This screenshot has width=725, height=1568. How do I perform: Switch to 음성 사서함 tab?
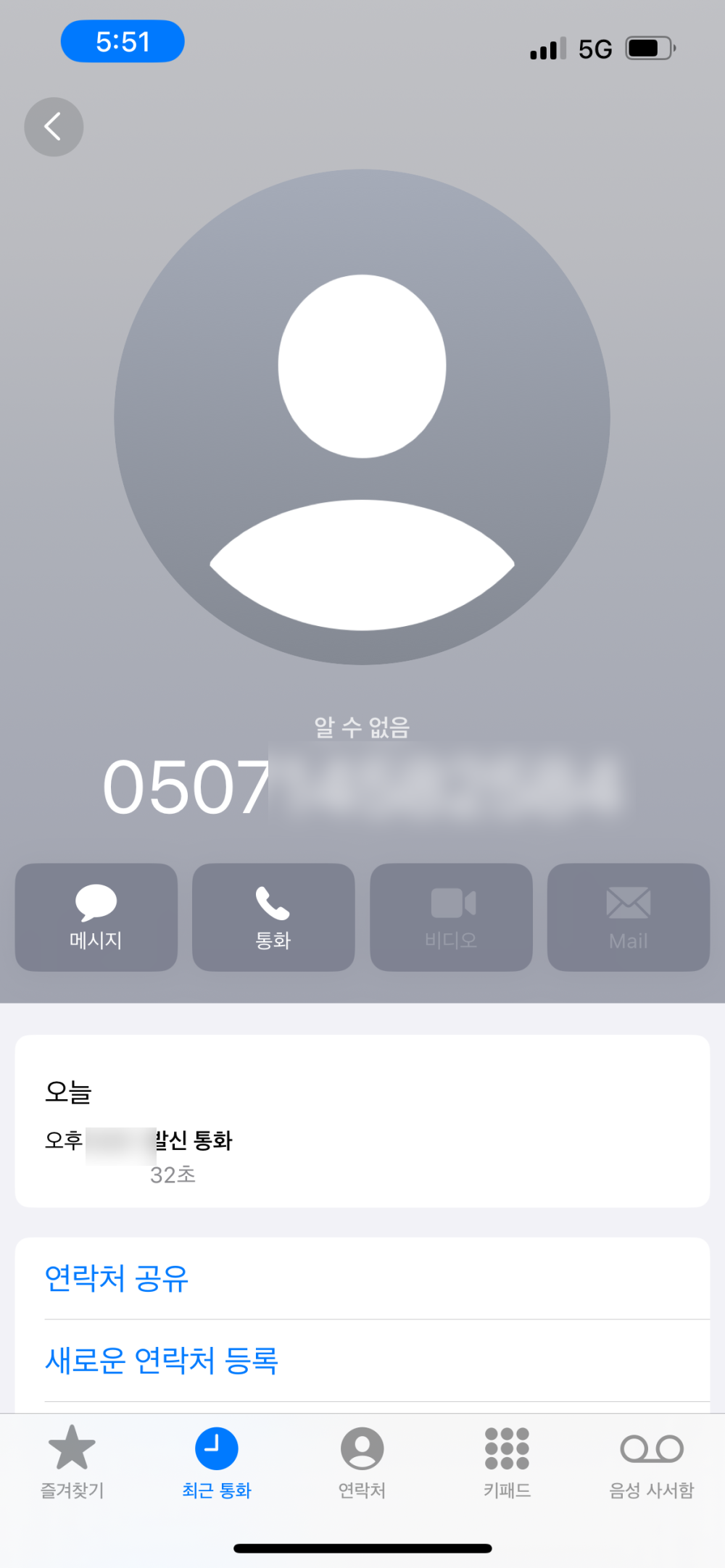tap(652, 1460)
